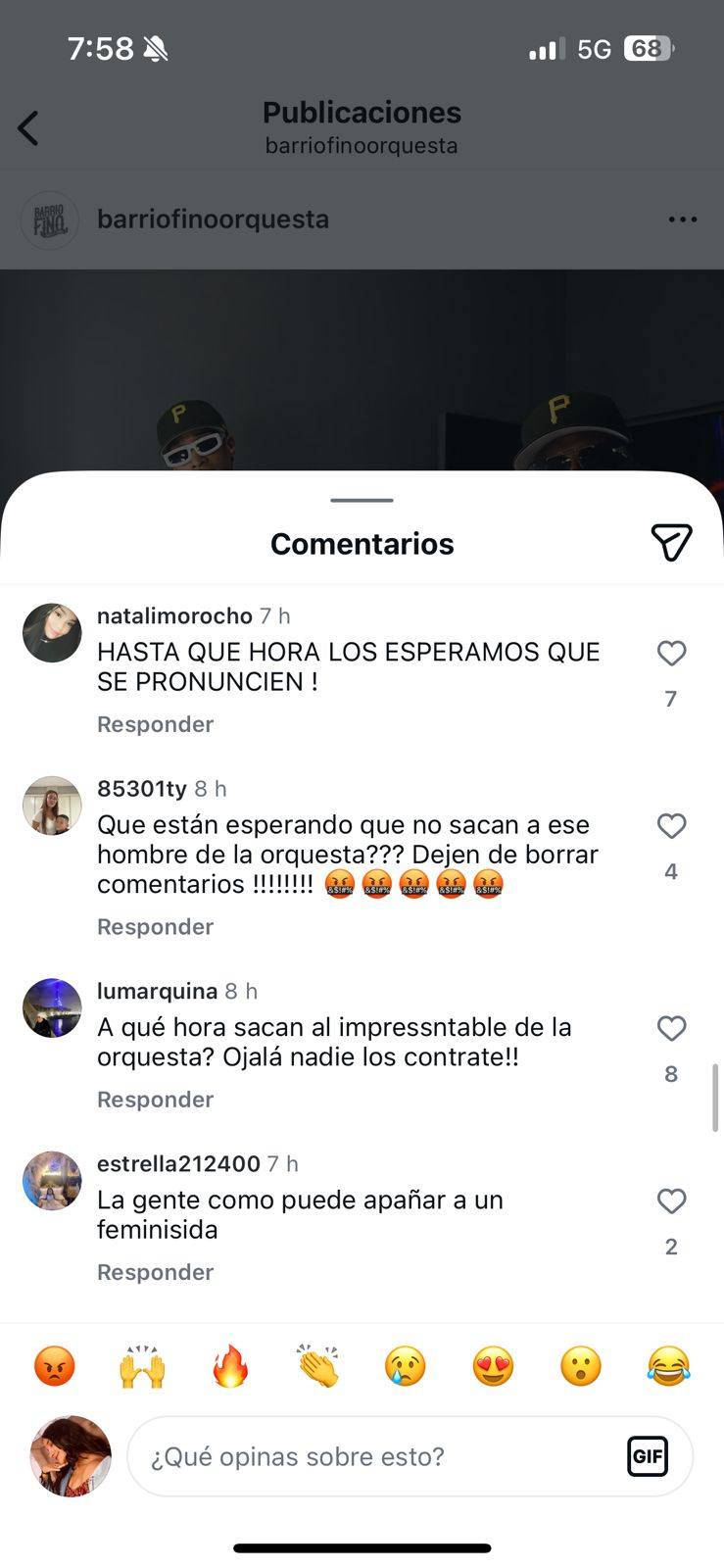The image size is (724, 1568).
Task: Select the fire reaction emoji
Action: coord(229,1365)
